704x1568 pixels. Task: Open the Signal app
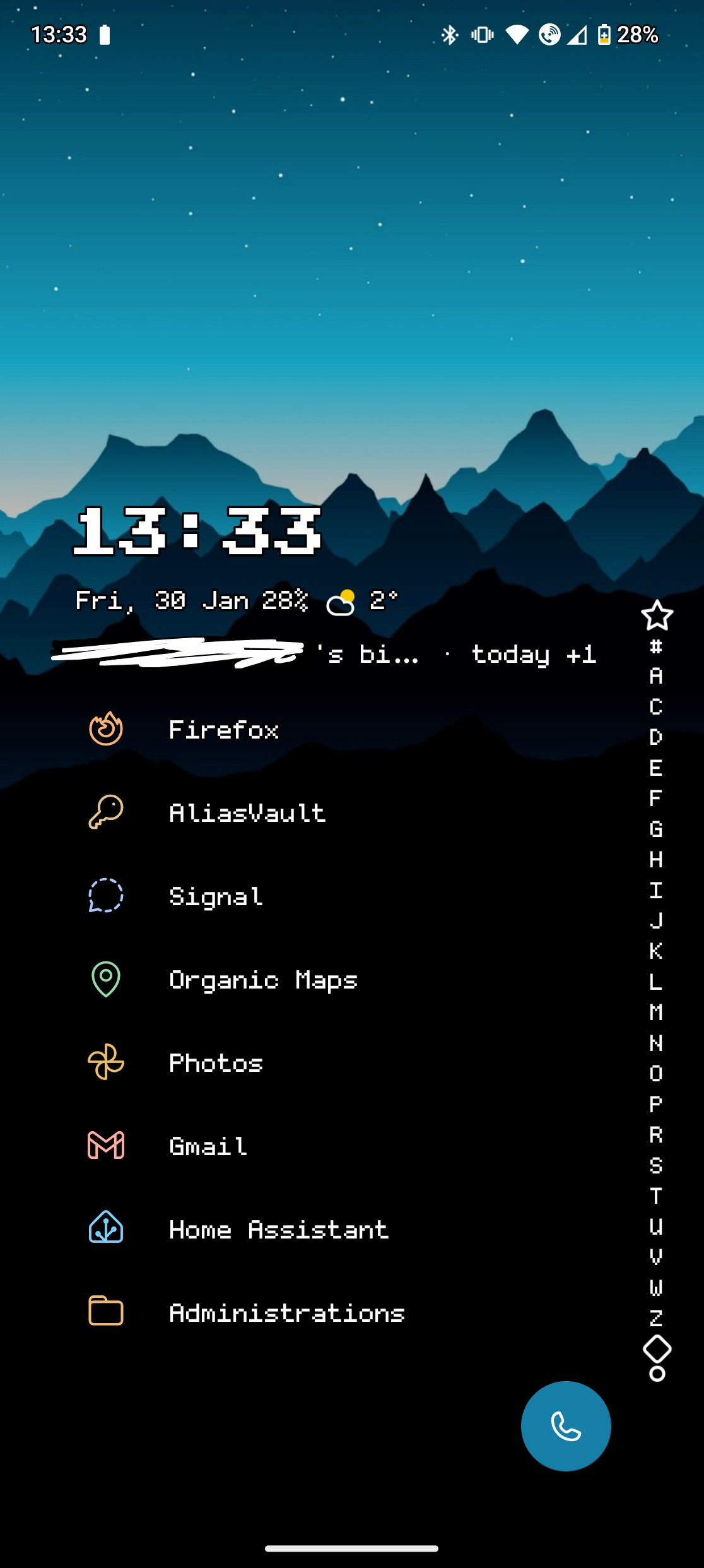point(216,896)
